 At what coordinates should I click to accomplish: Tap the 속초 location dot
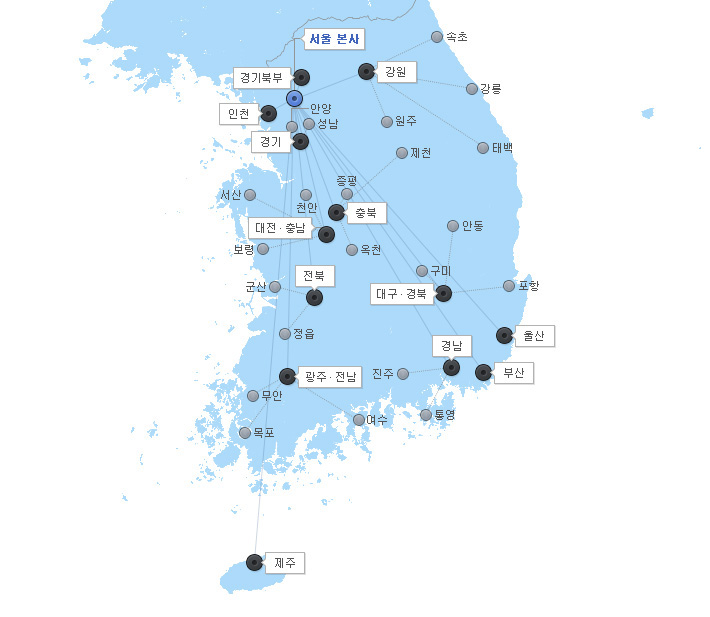coord(437,37)
